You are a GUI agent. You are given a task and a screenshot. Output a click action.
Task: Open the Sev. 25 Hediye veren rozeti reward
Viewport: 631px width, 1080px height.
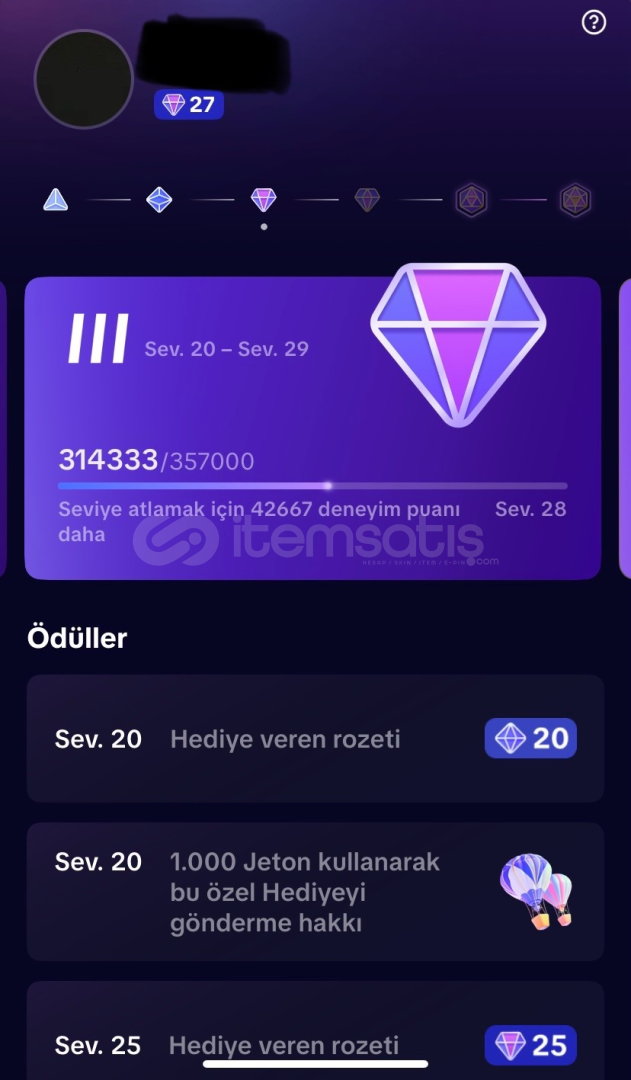pyautogui.click(x=316, y=1031)
